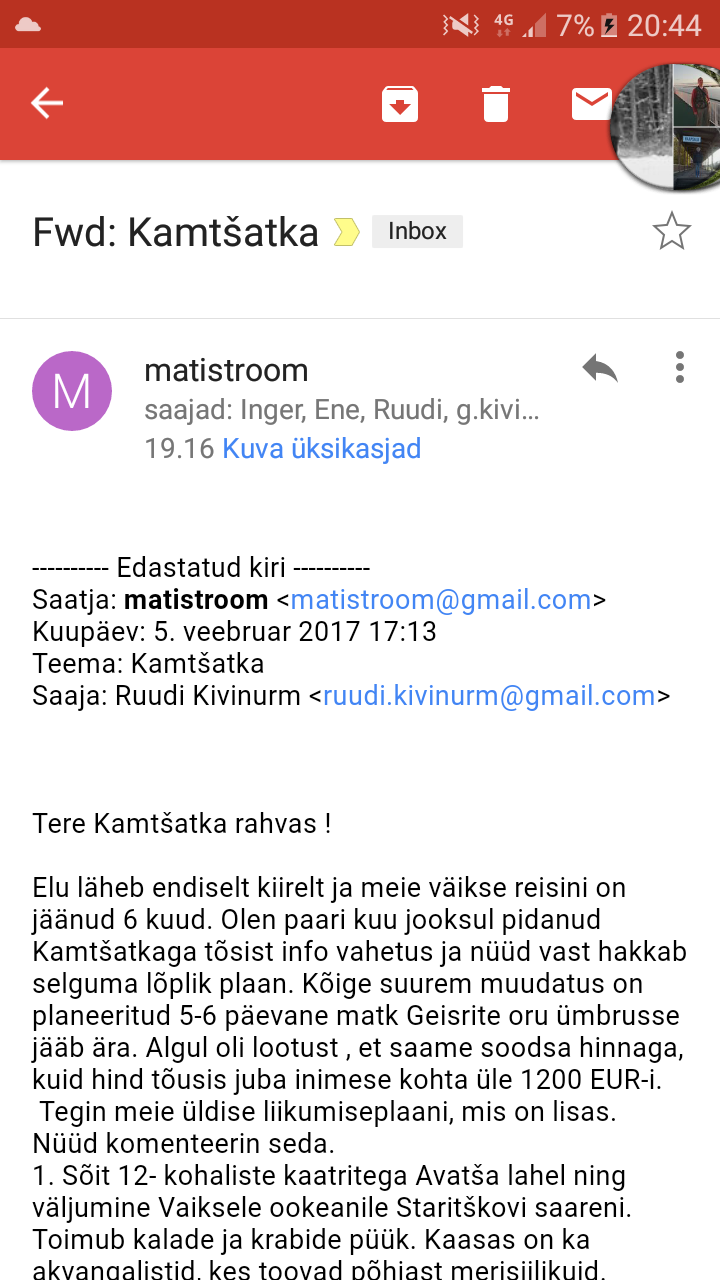This screenshot has width=720, height=1280.
Task: Tap the Kuva üksikasjad link
Action: tap(321, 448)
